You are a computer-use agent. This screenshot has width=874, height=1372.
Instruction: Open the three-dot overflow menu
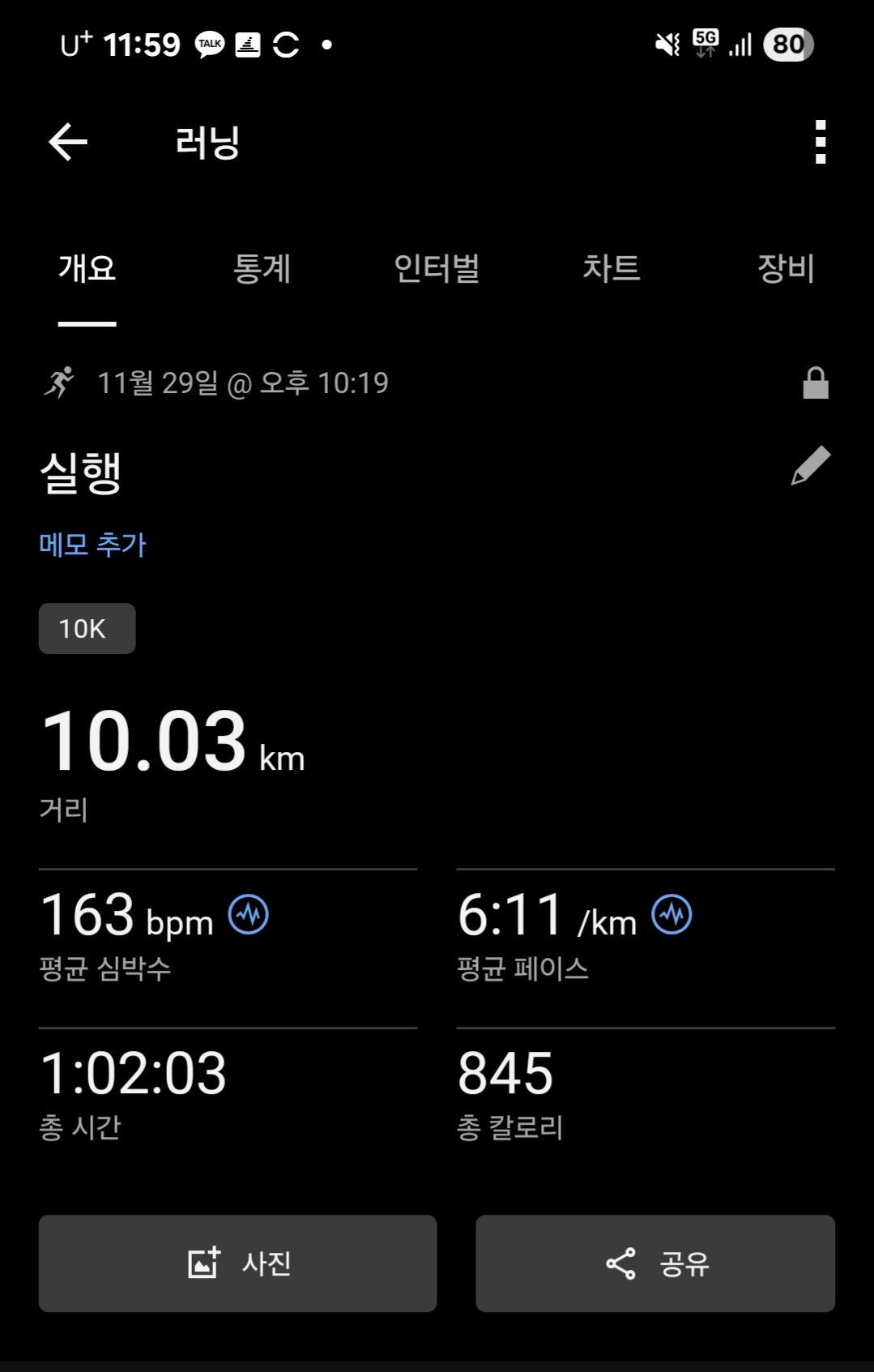[x=820, y=143]
